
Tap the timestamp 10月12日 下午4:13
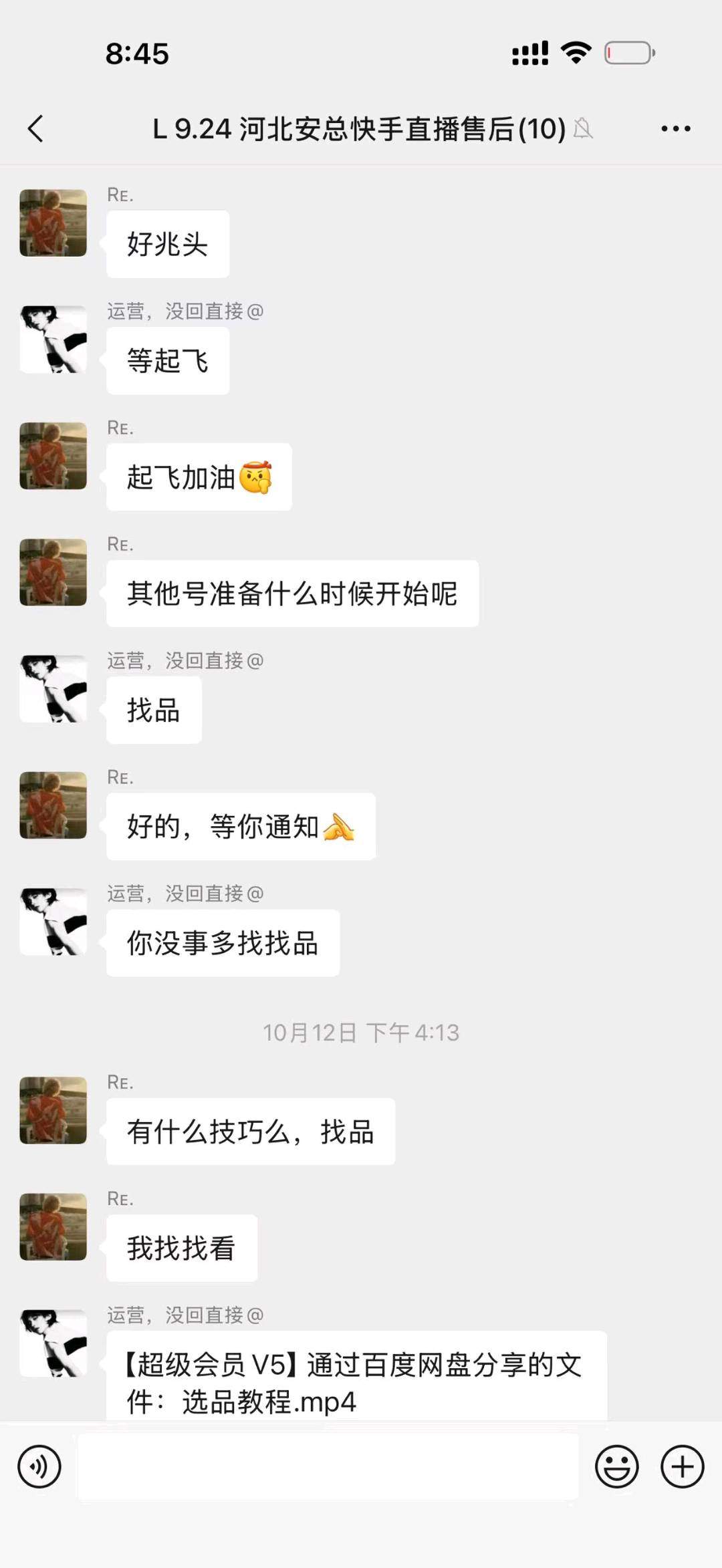[x=361, y=1031]
